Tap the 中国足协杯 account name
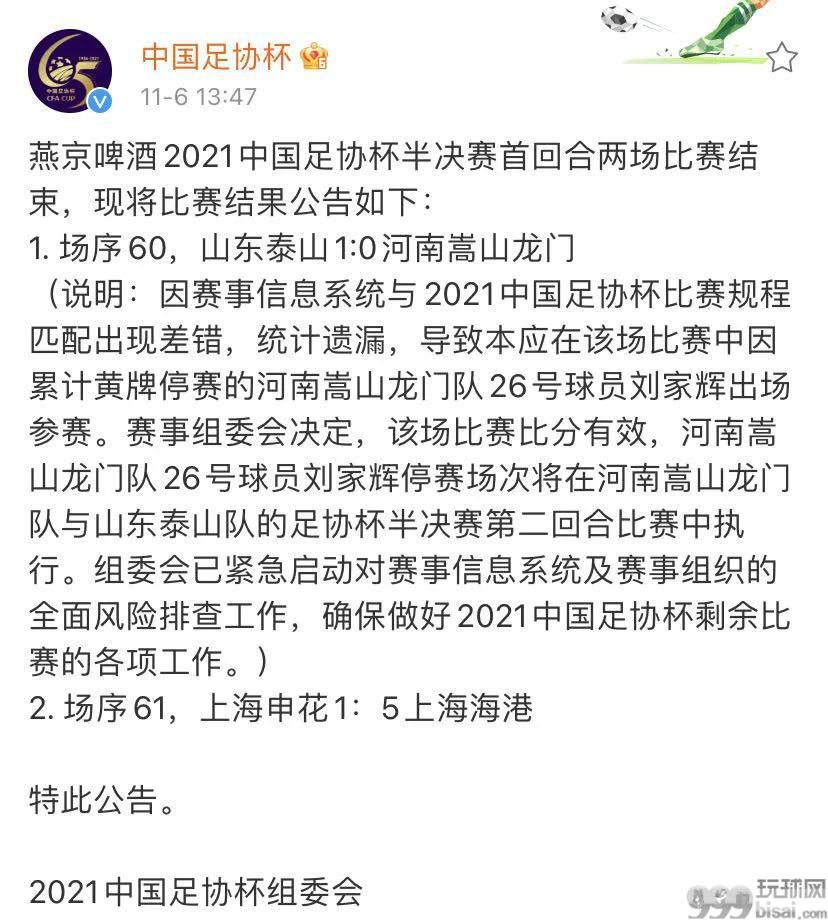This screenshot has height=920, width=828. pyautogui.click(x=216, y=56)
